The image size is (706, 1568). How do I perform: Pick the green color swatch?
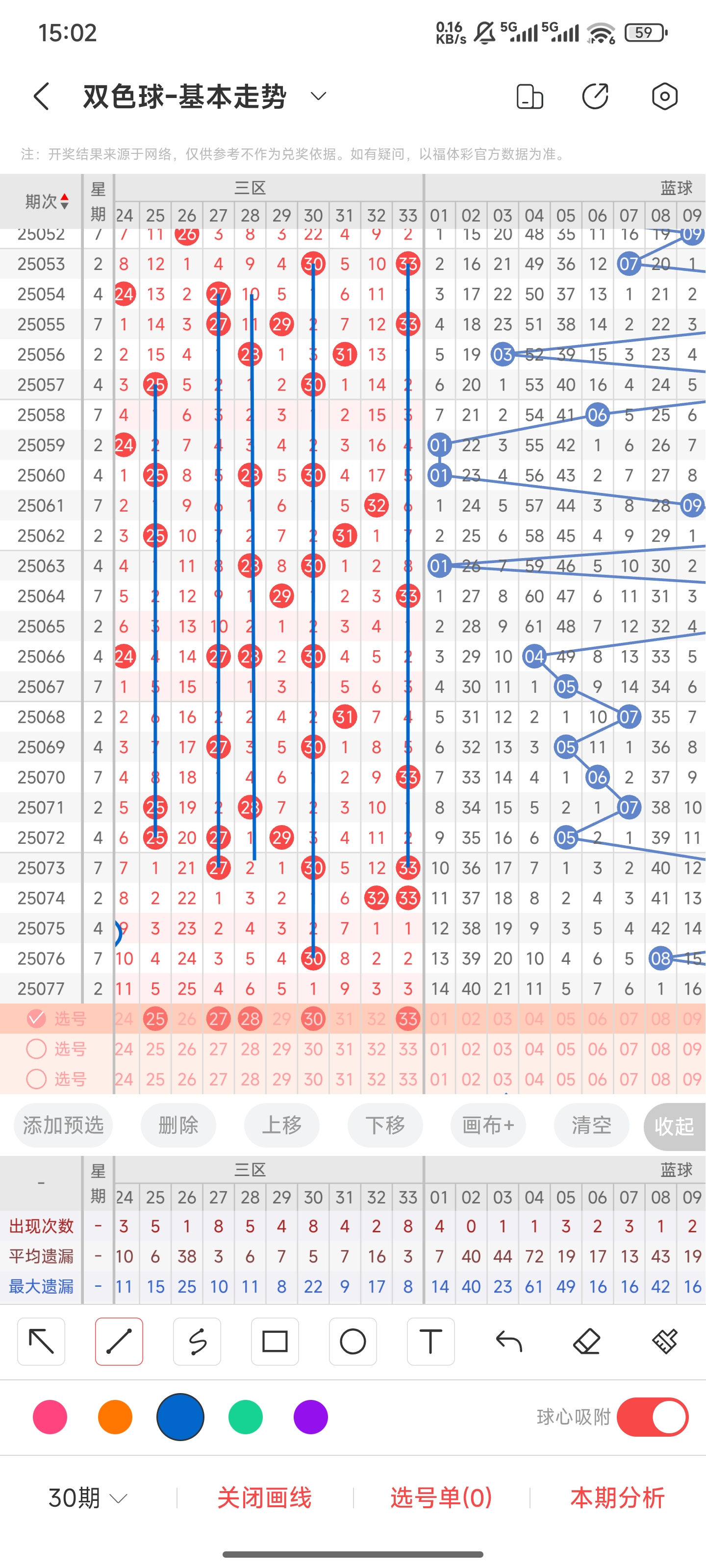click(x=246, y=1417)
